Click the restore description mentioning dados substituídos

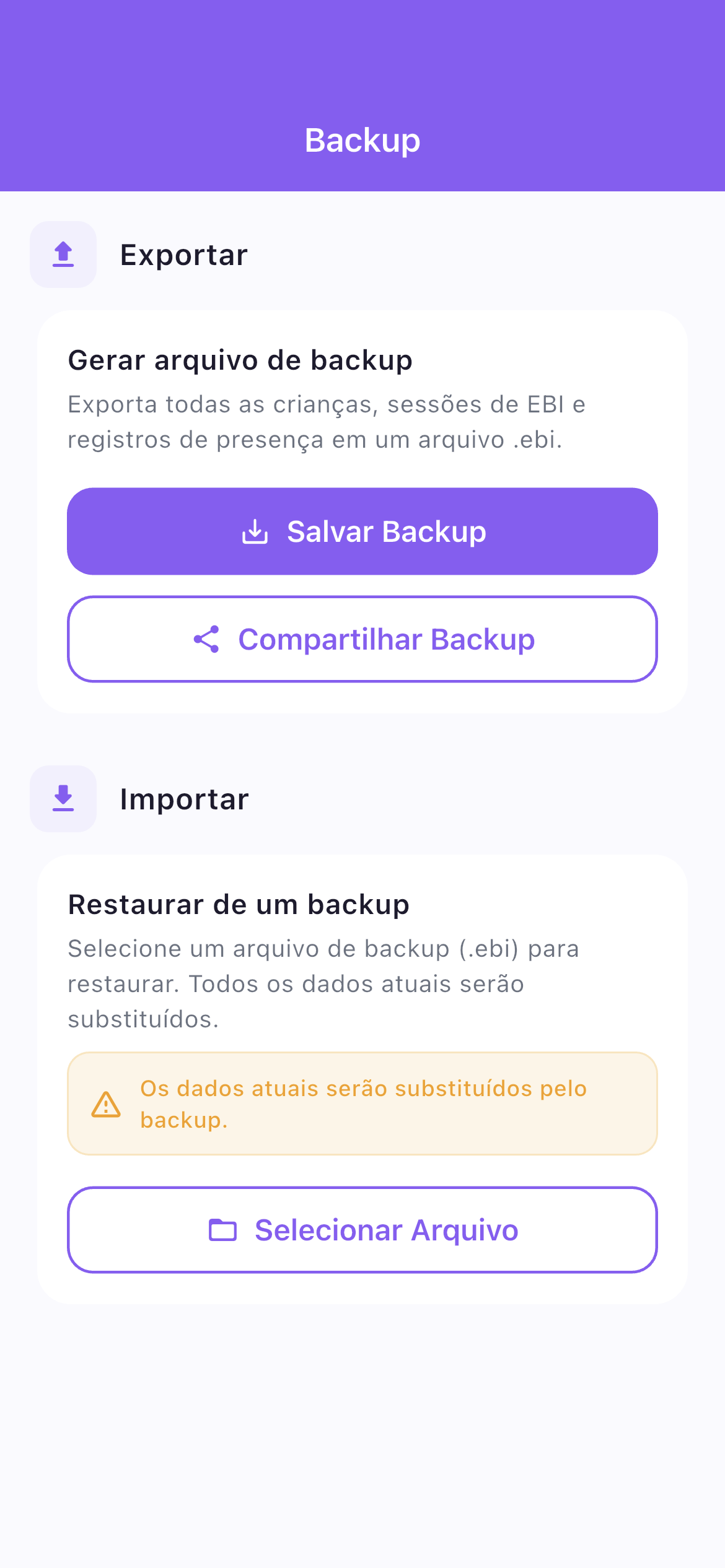[x=324, y=983]
